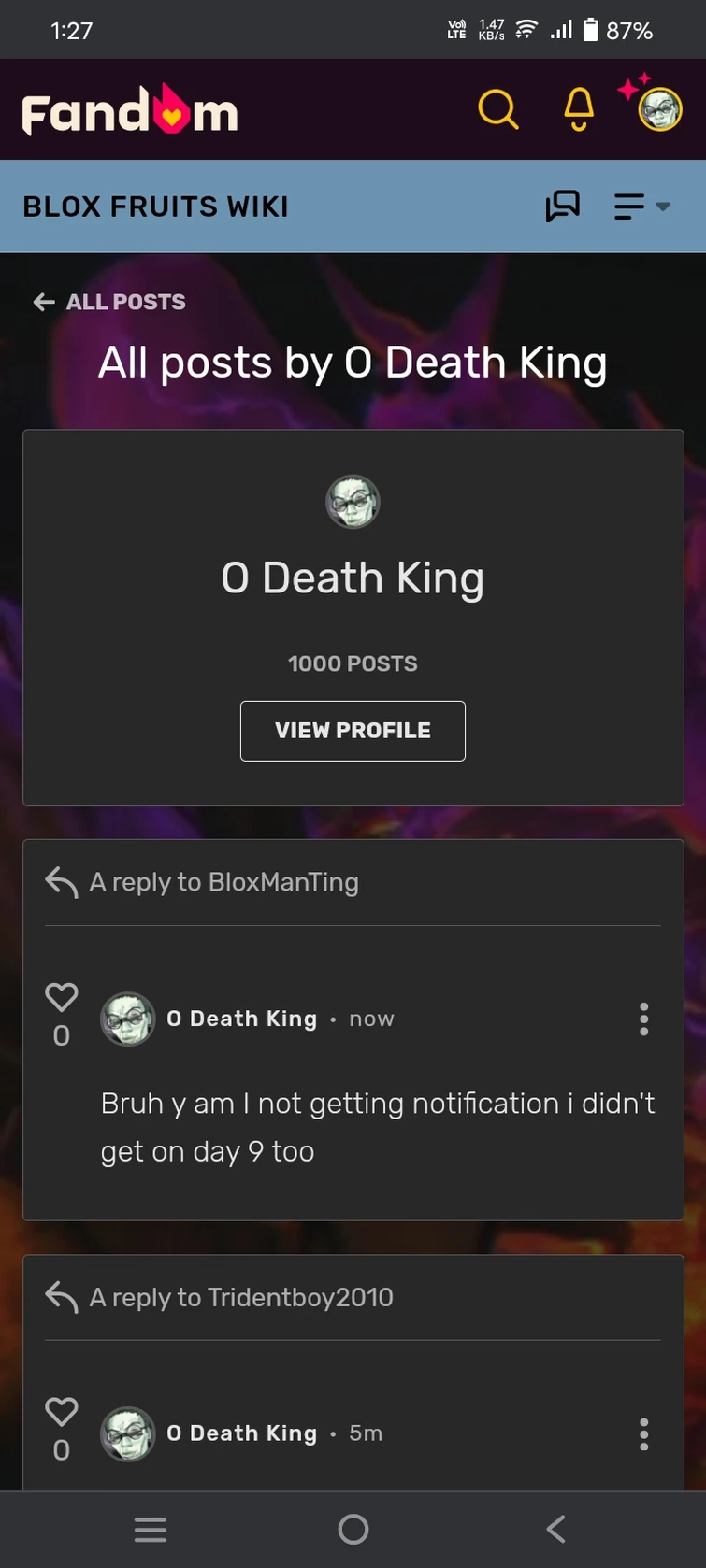Tap the ALL POSTS label
The image size is (706, 1568).
tap(126, 302)
